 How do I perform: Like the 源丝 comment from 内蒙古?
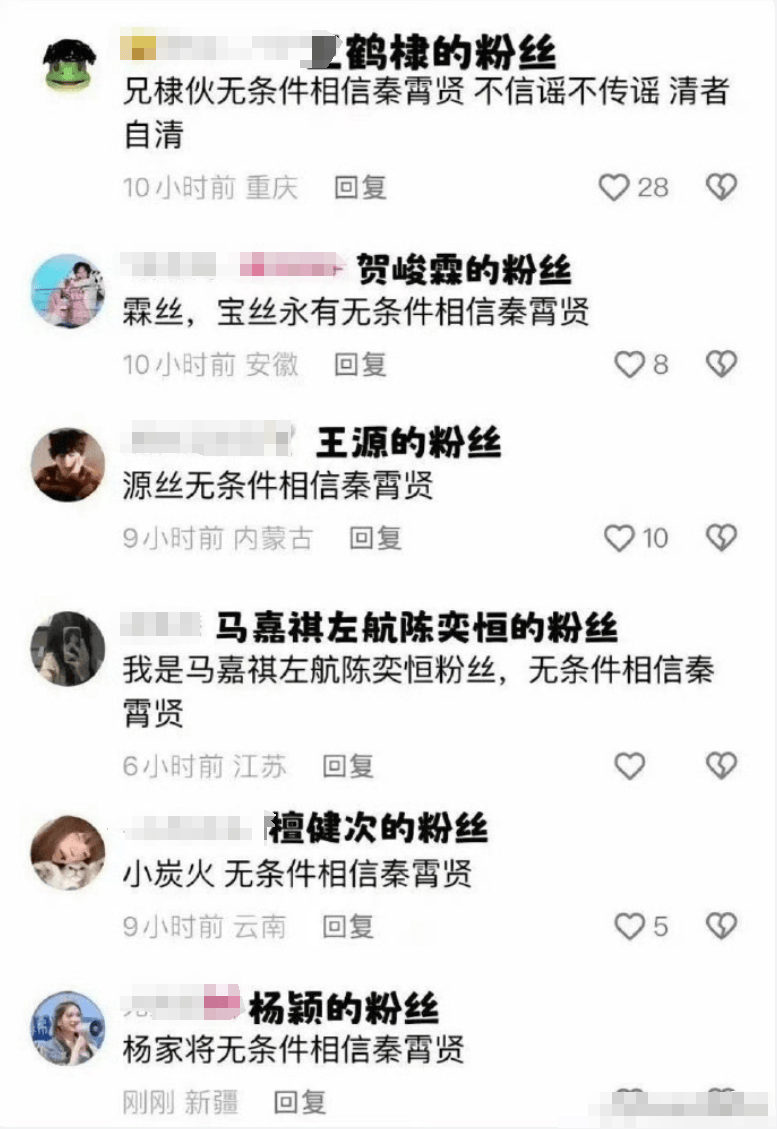pyautogui.click(x=620, y=538)
